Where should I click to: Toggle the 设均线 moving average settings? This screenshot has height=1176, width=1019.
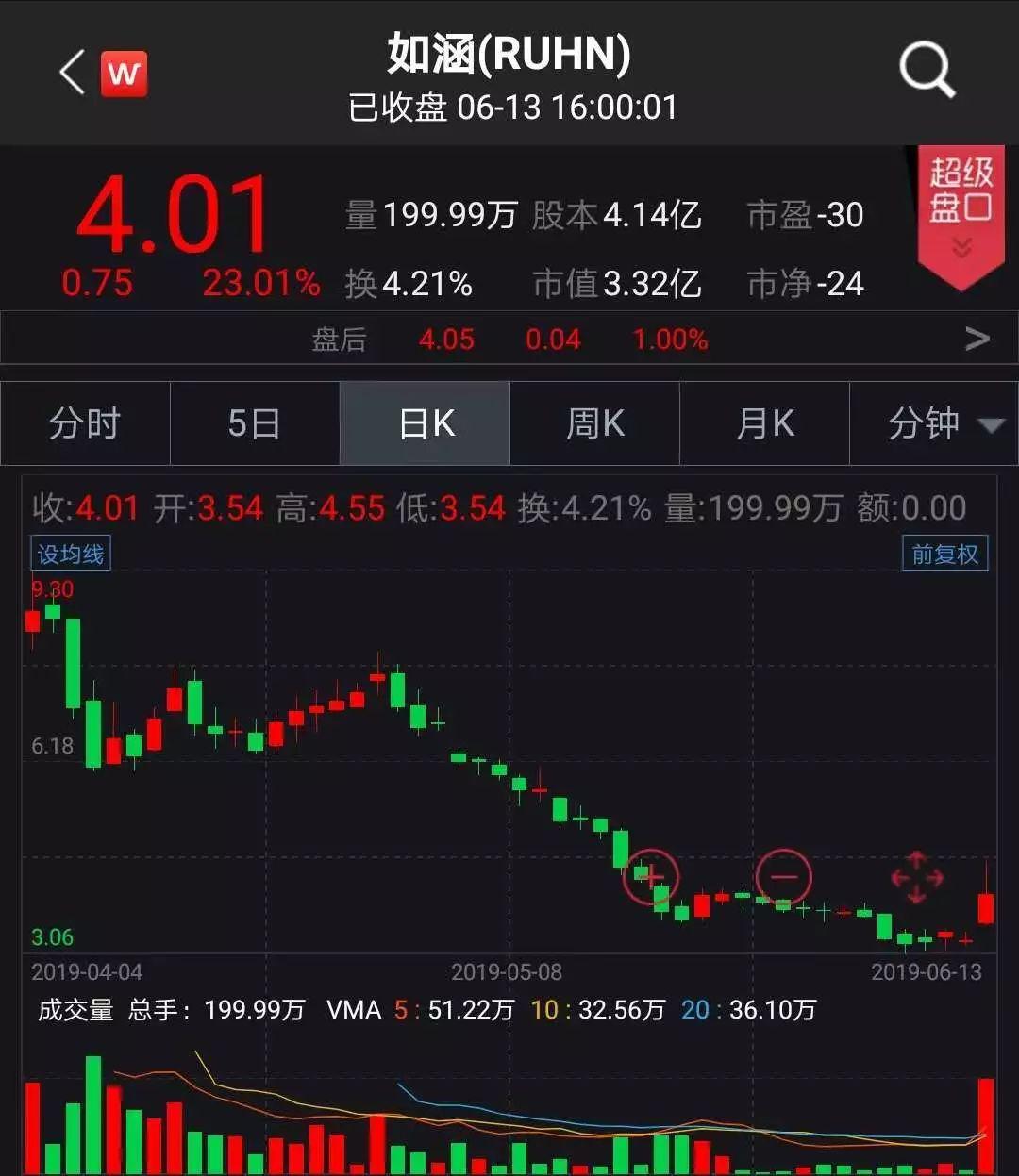(70, 554)
